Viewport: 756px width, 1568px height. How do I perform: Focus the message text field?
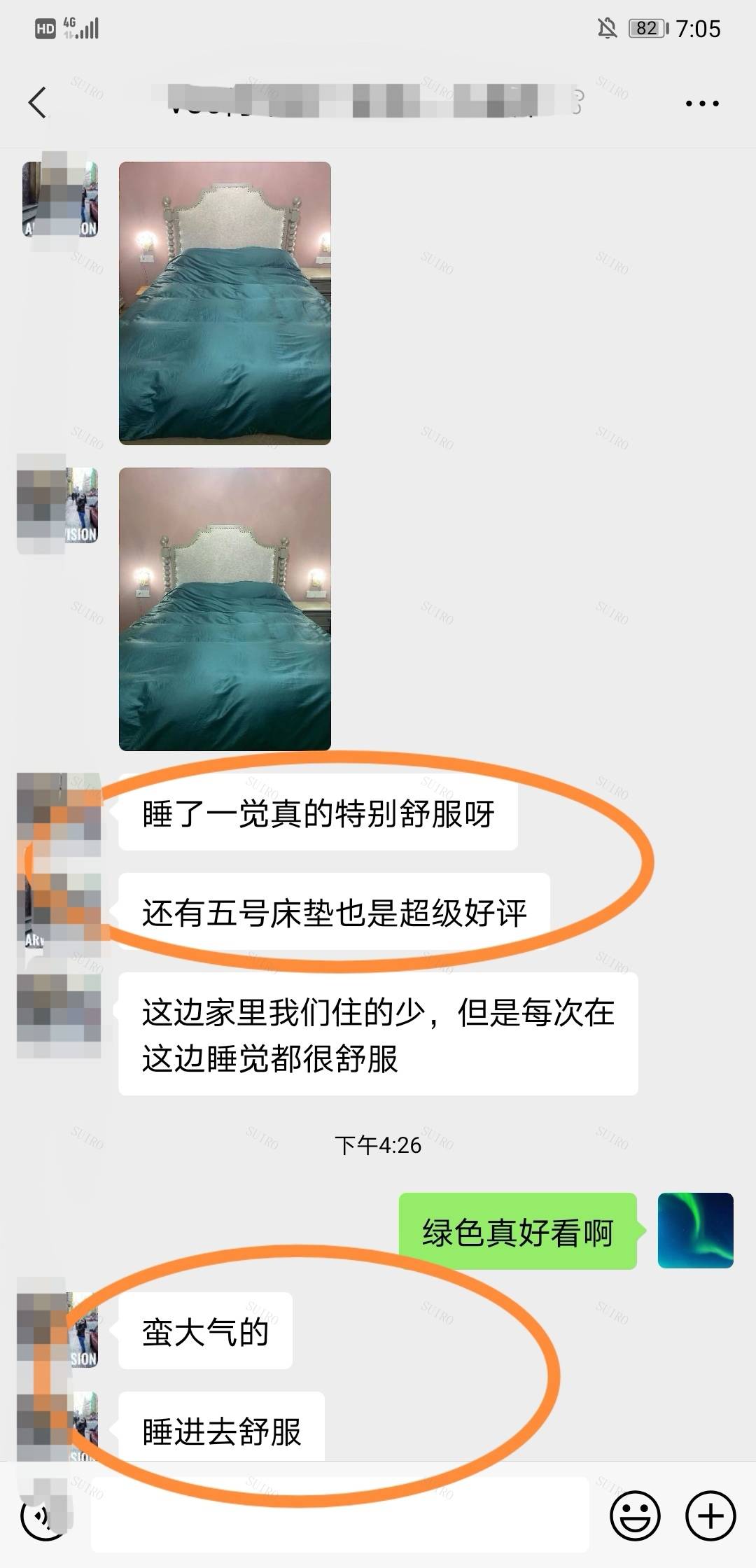[339, 1516]
